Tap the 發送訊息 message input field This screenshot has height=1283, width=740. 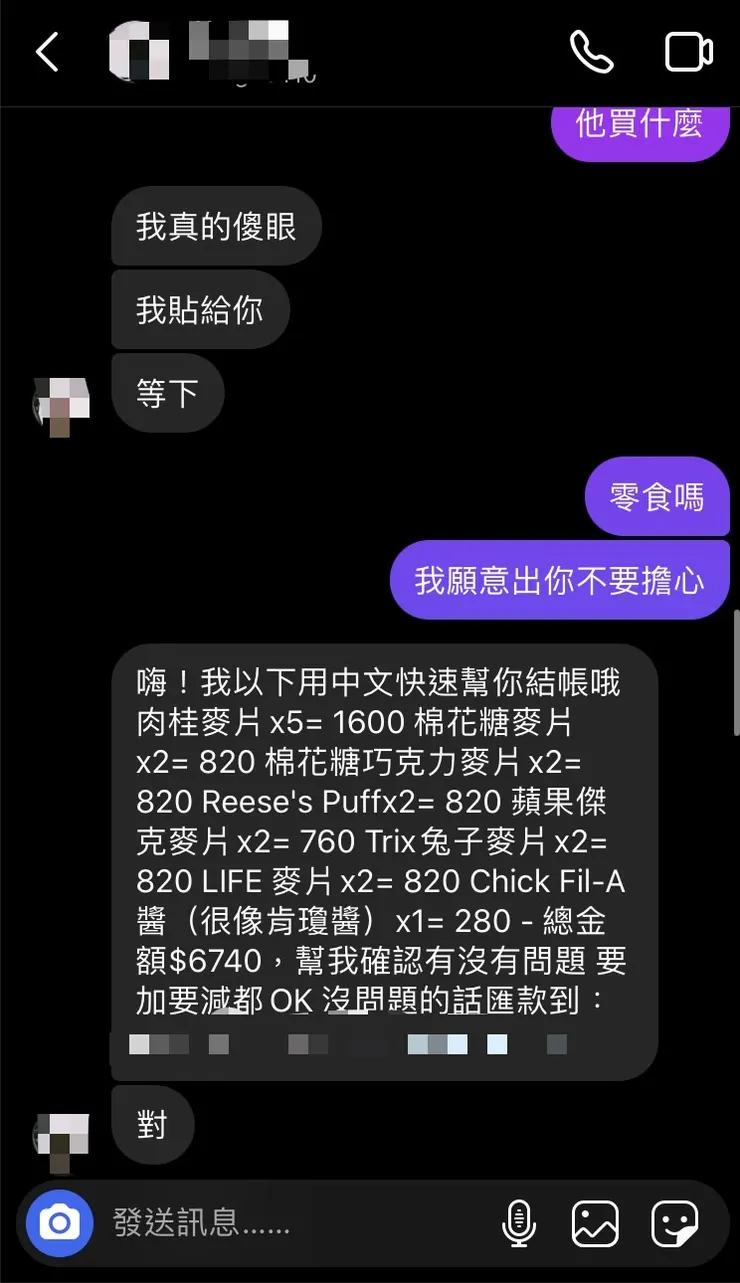point(250,1222)
